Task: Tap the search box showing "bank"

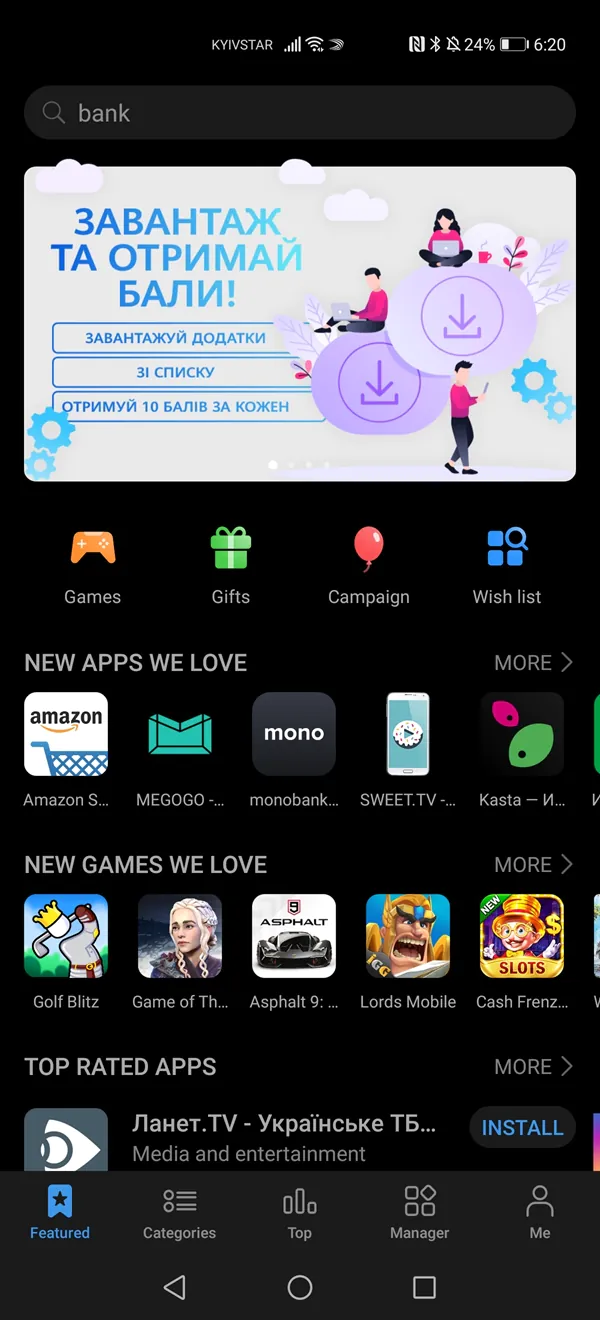Action: tap(300, 113)
